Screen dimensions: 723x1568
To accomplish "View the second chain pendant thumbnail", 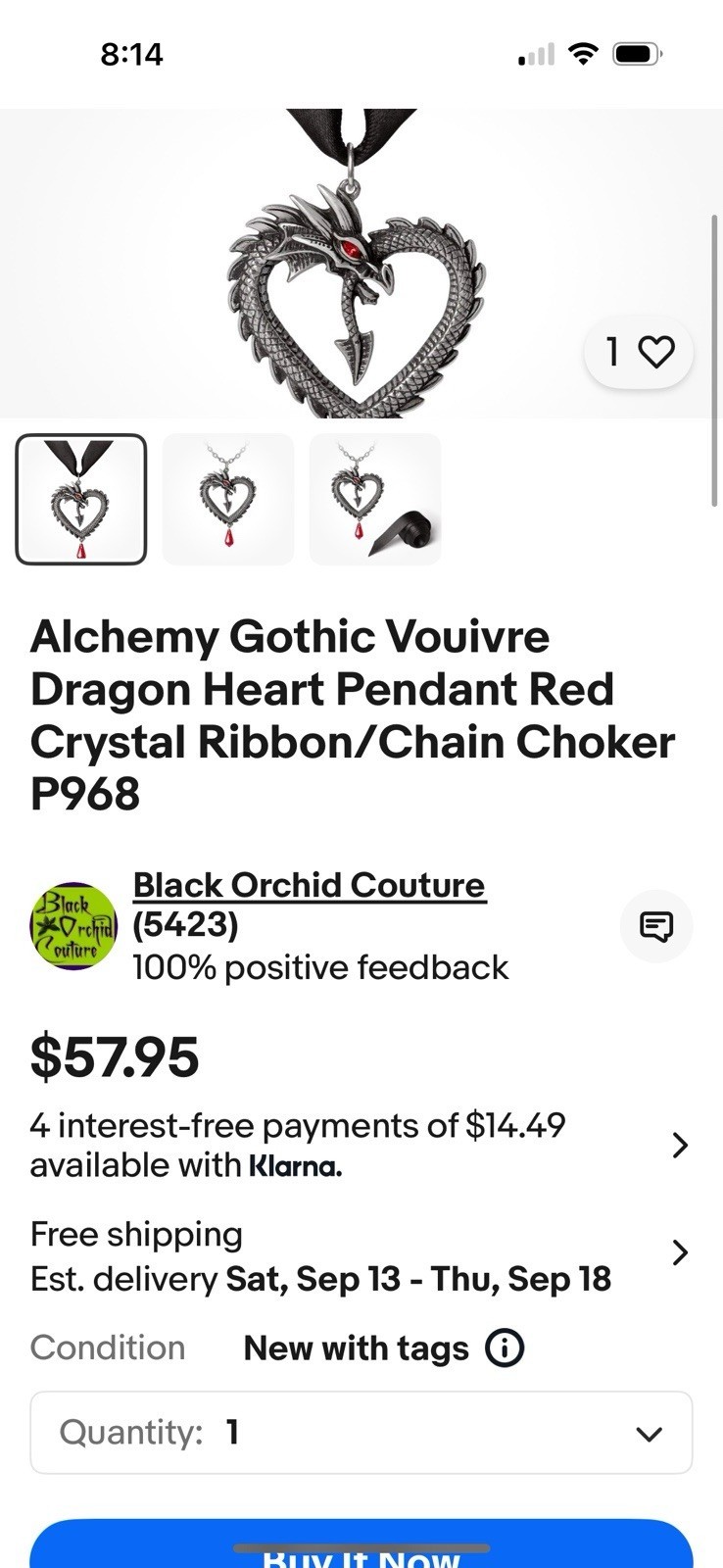I will tap(228, 500).
